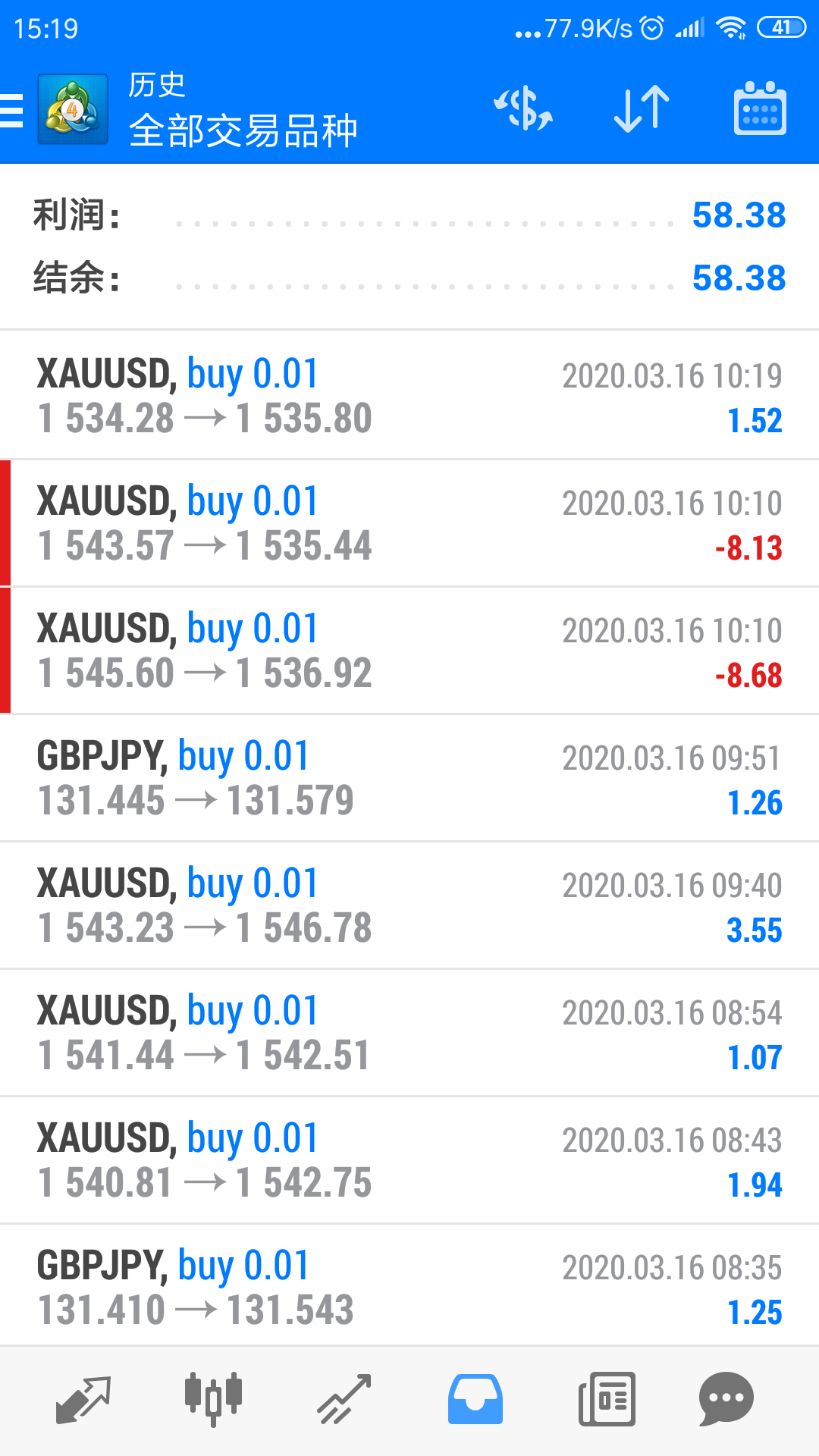Switch to the candlestick chart tab

(213, 1399)
